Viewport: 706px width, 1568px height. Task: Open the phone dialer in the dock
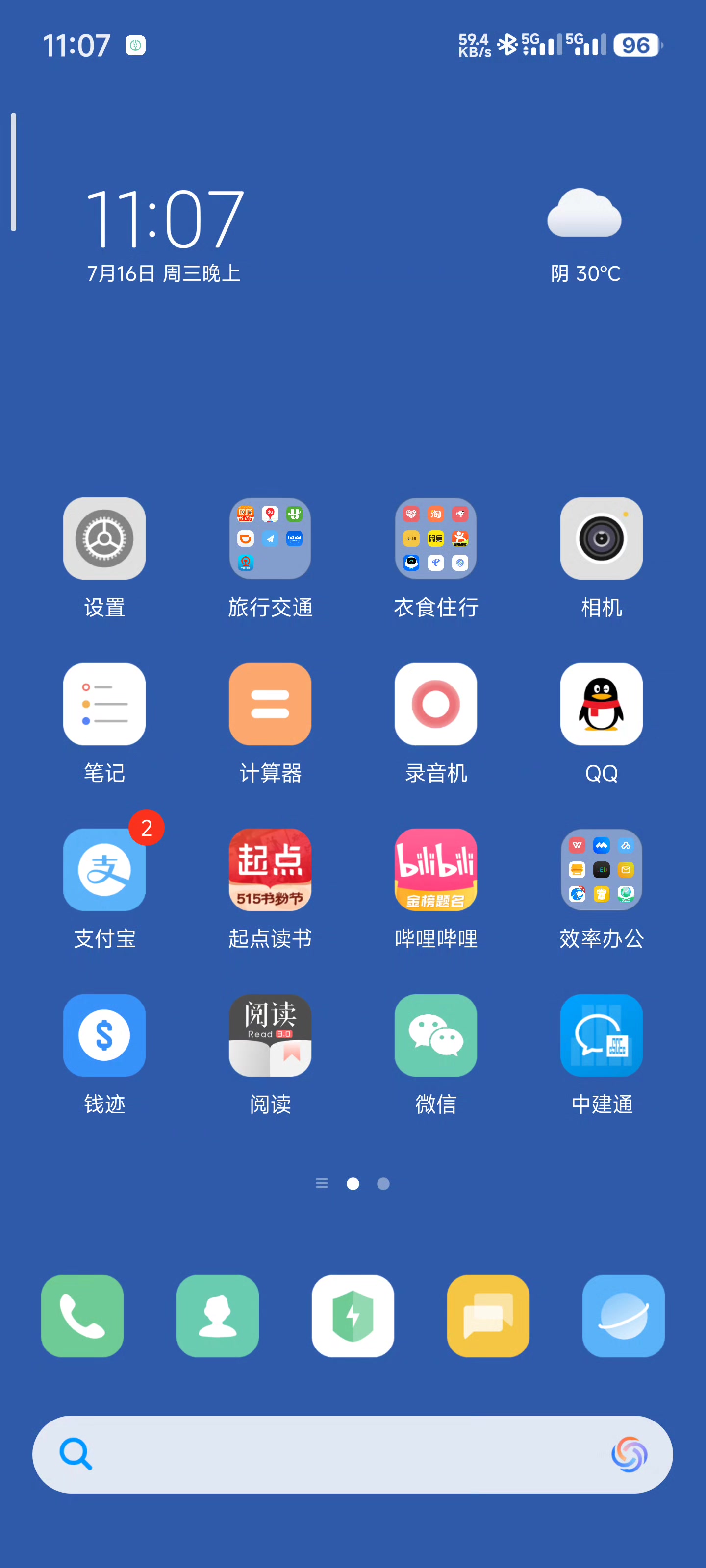(82, 1316)
